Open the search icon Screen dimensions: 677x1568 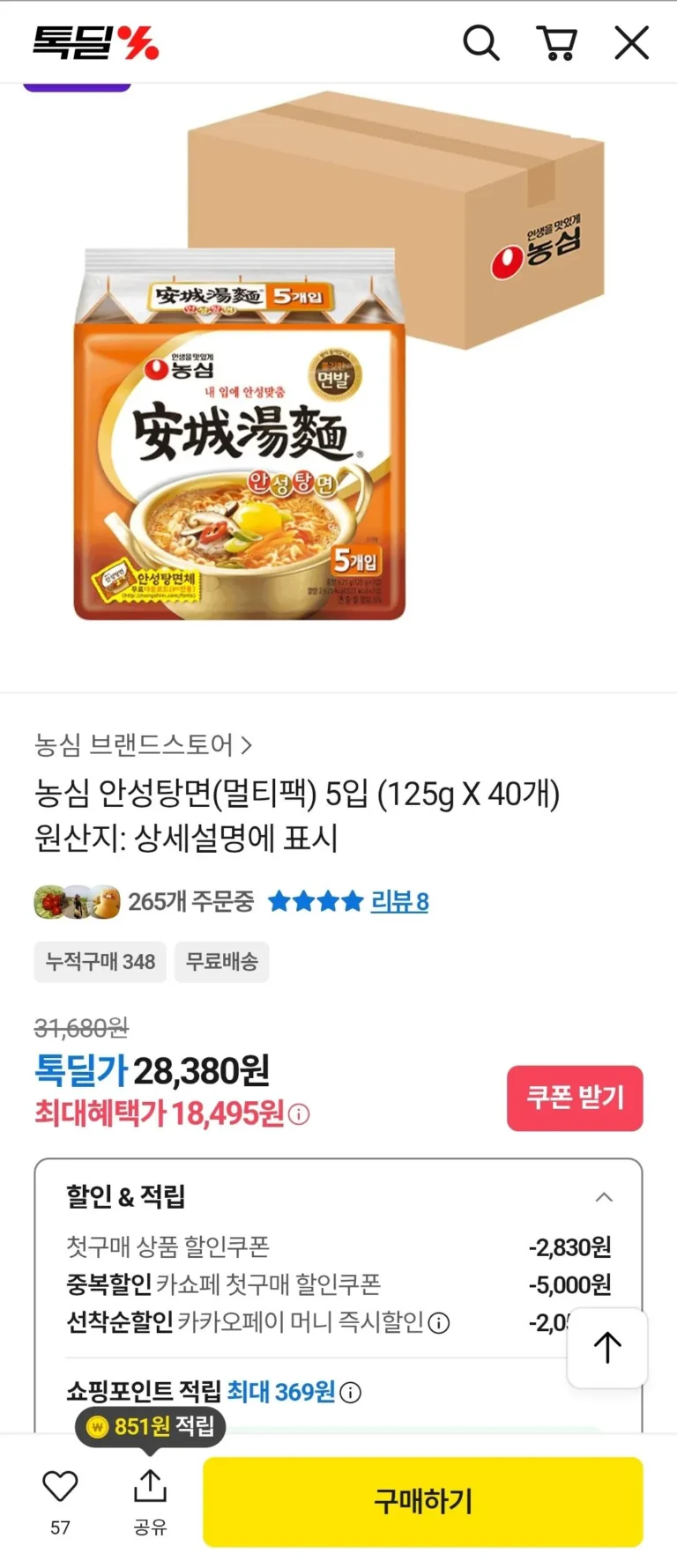click(x=481, y=42)
